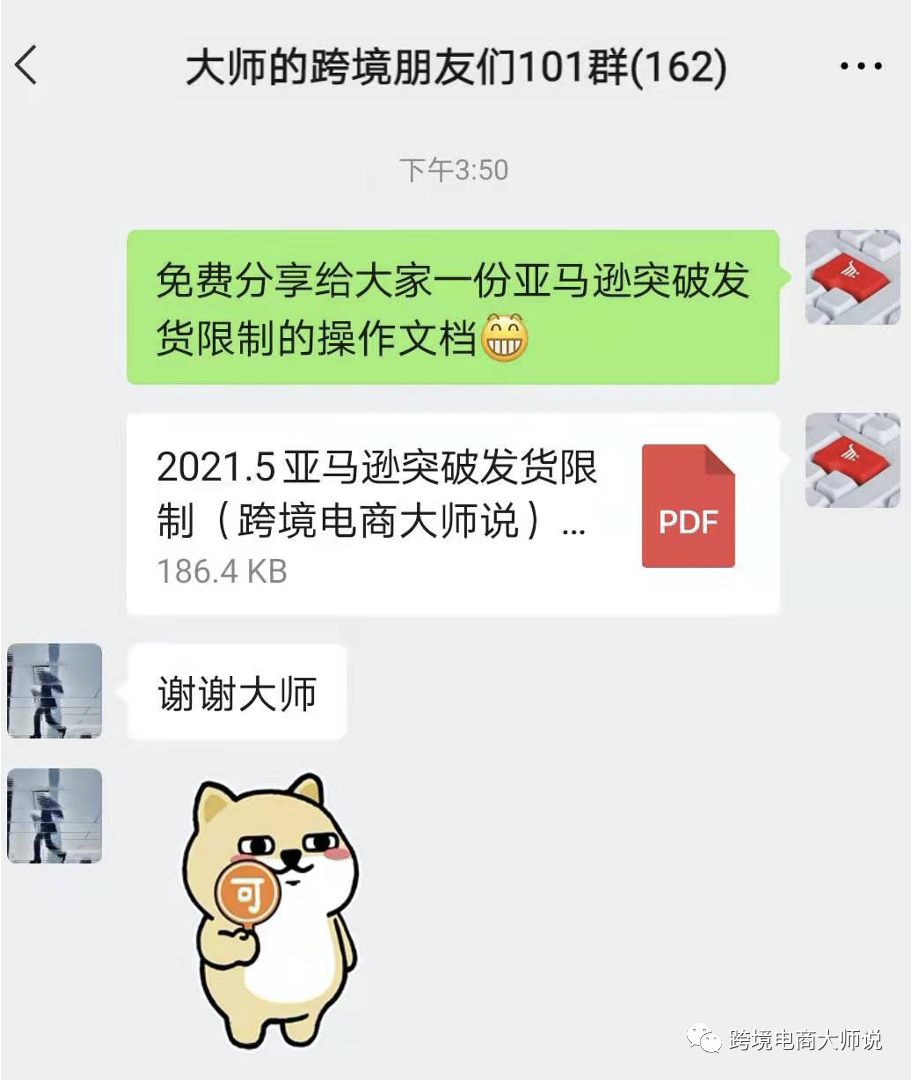912x1080 pixels.
Task: Tap the avatar beside the dog sticker
Action: 55,815
